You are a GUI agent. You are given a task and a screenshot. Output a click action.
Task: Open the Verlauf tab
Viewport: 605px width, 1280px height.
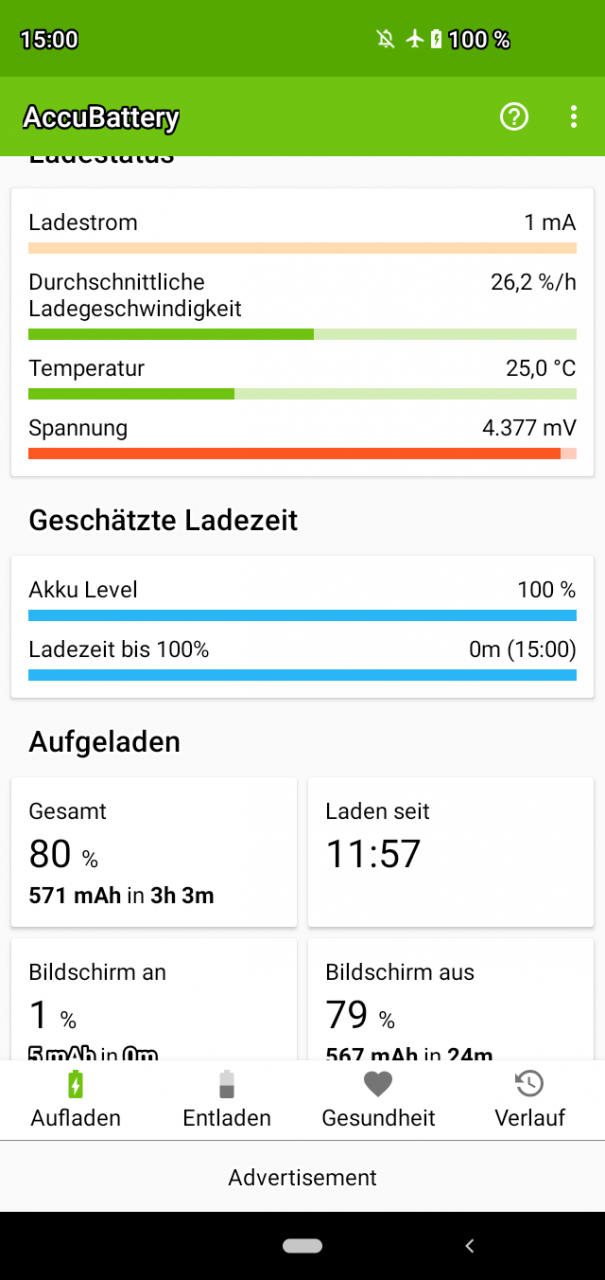click(x=530, y=1100)
